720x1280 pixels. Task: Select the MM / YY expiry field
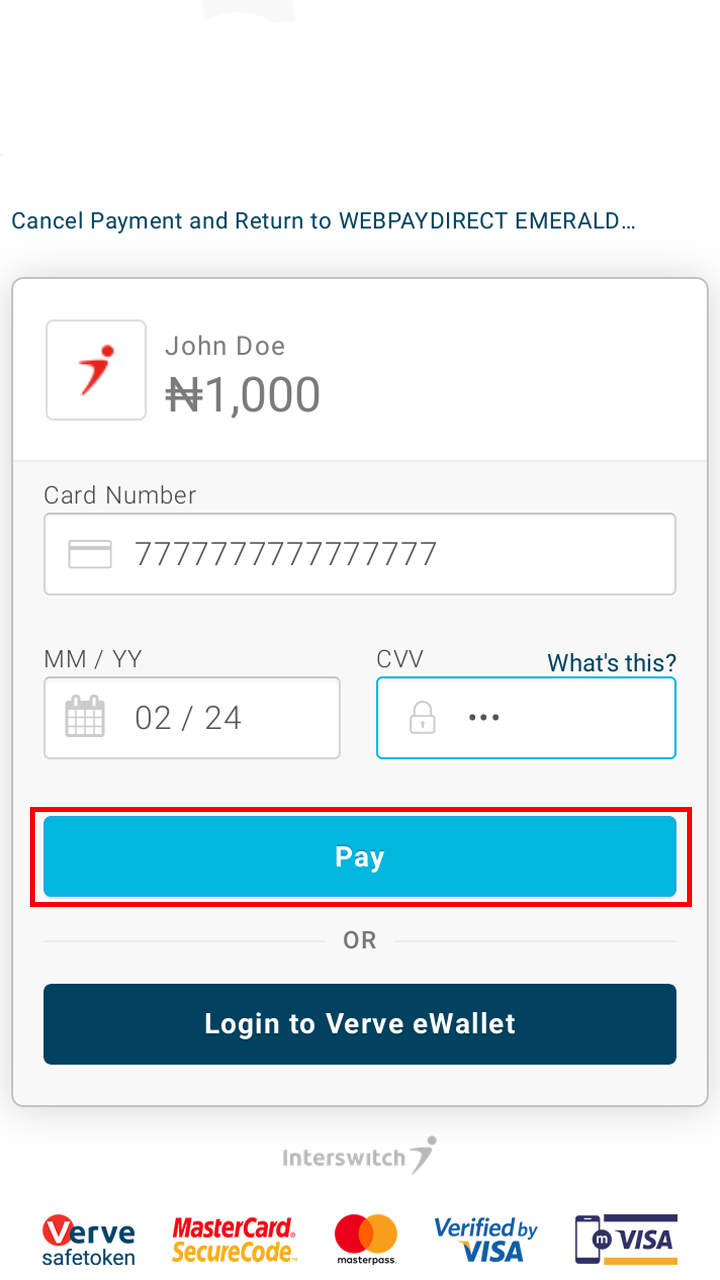tap(192, 718)
